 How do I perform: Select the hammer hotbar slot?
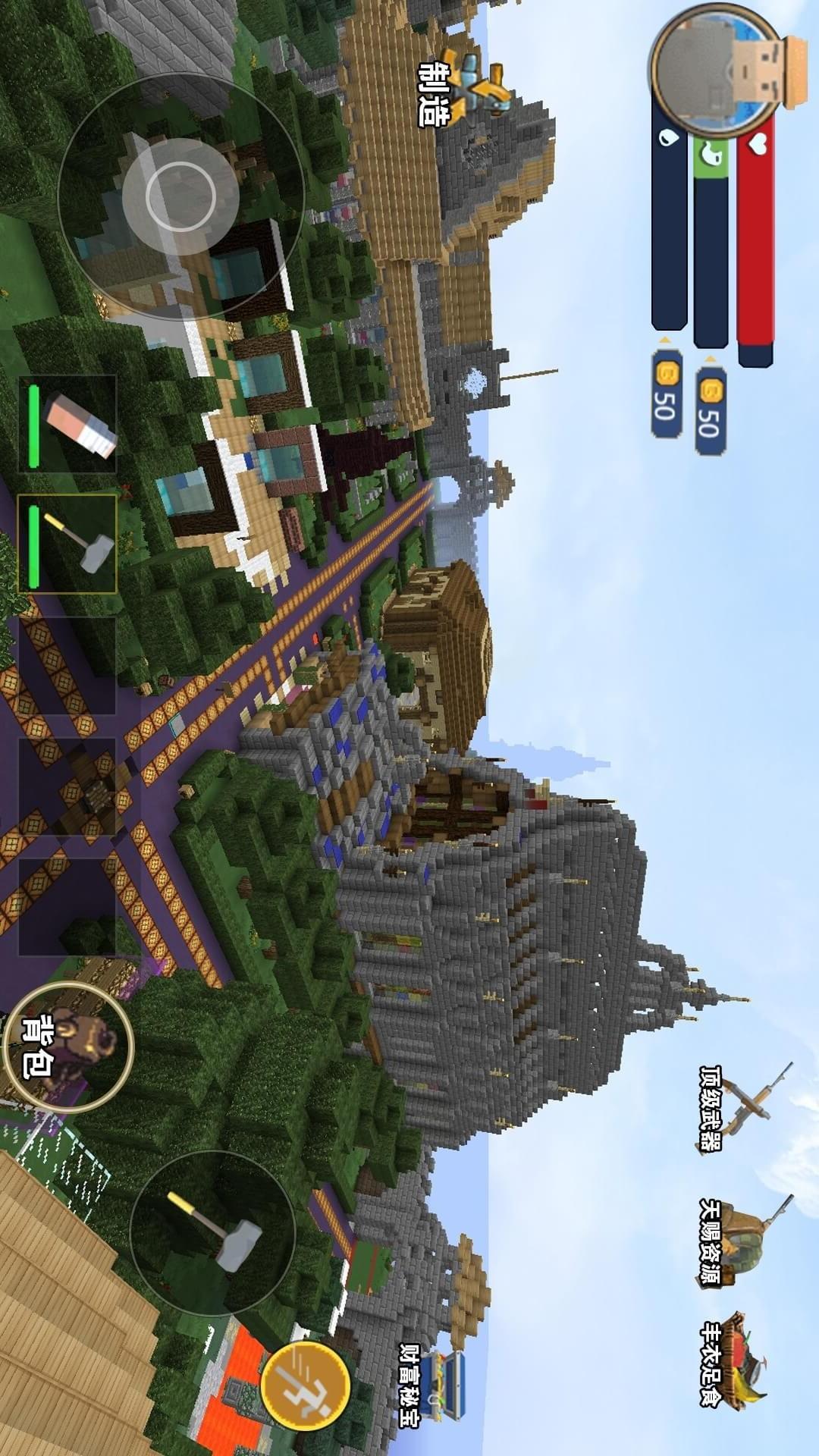(x=67, y=544)
